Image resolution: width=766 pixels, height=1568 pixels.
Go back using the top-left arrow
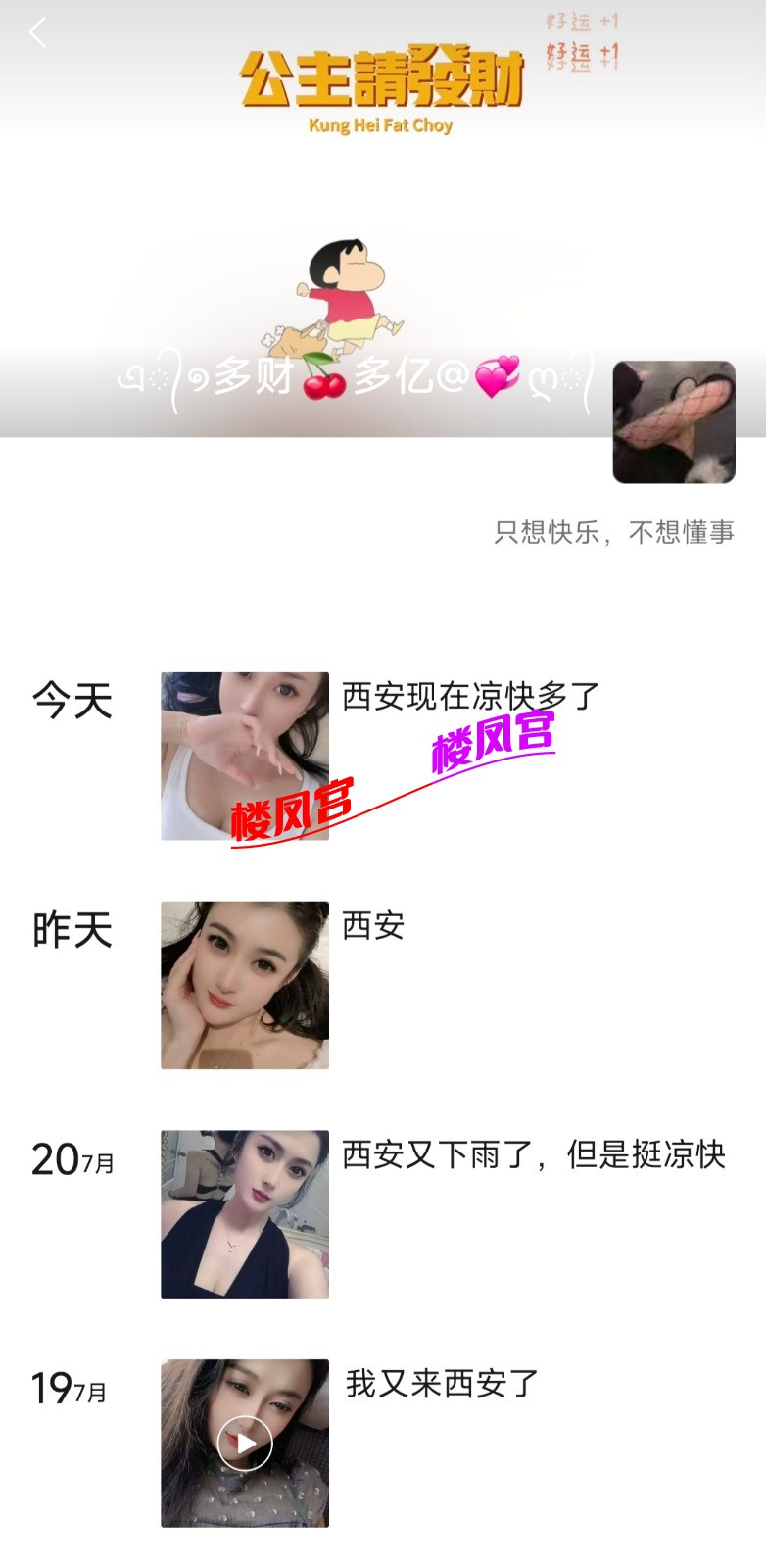click(37, 32)
